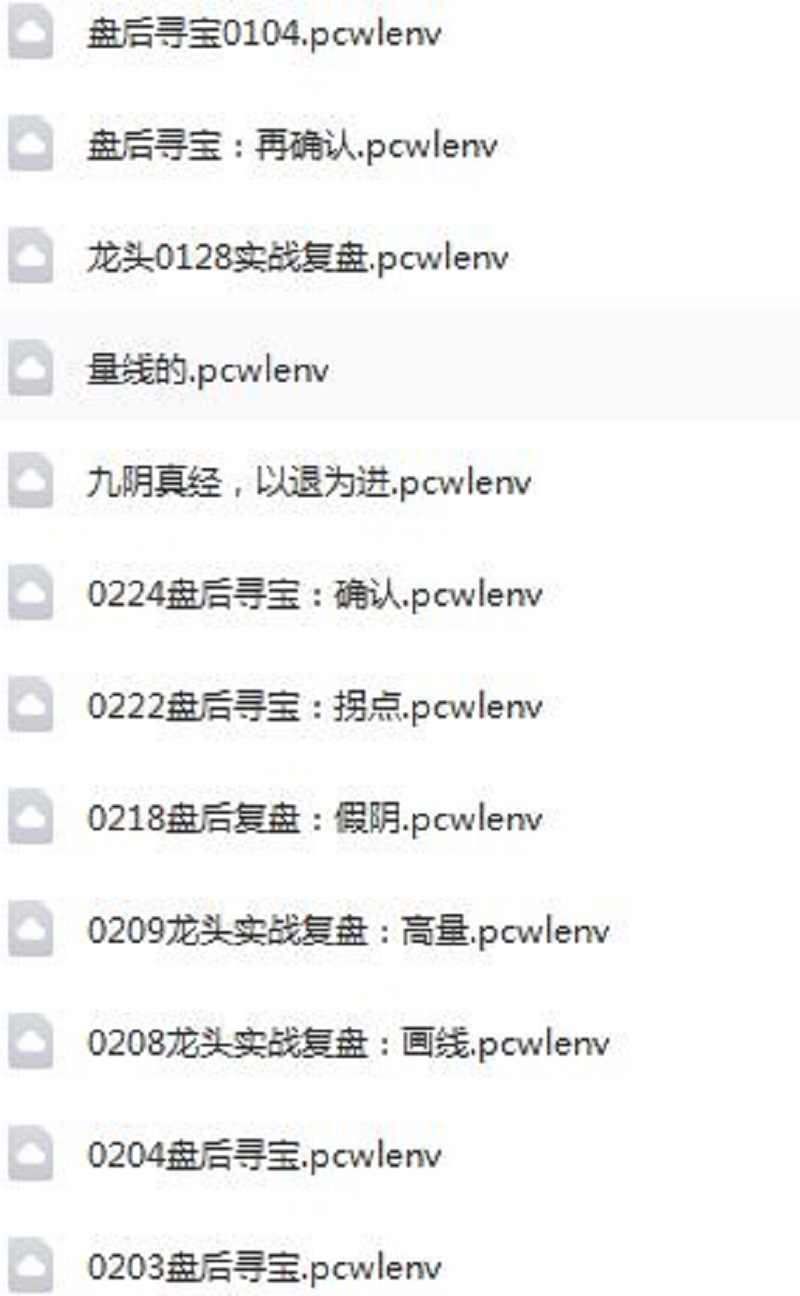Select 0208龙头实战复盘:画线.pcwlenv
800x1296 pixels.
[348, 1043]
